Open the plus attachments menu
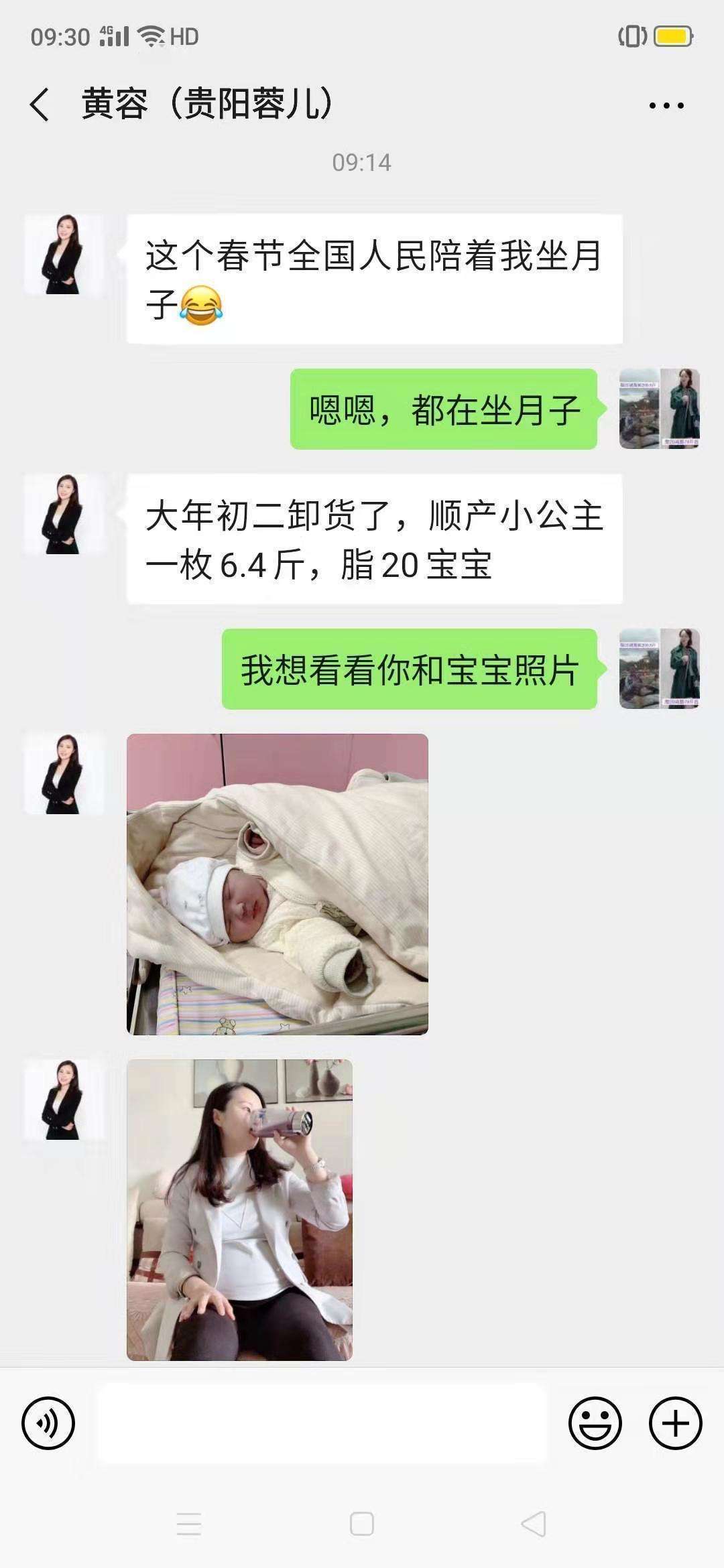This screenshot has height=1568, width=724. [675, 1423]
